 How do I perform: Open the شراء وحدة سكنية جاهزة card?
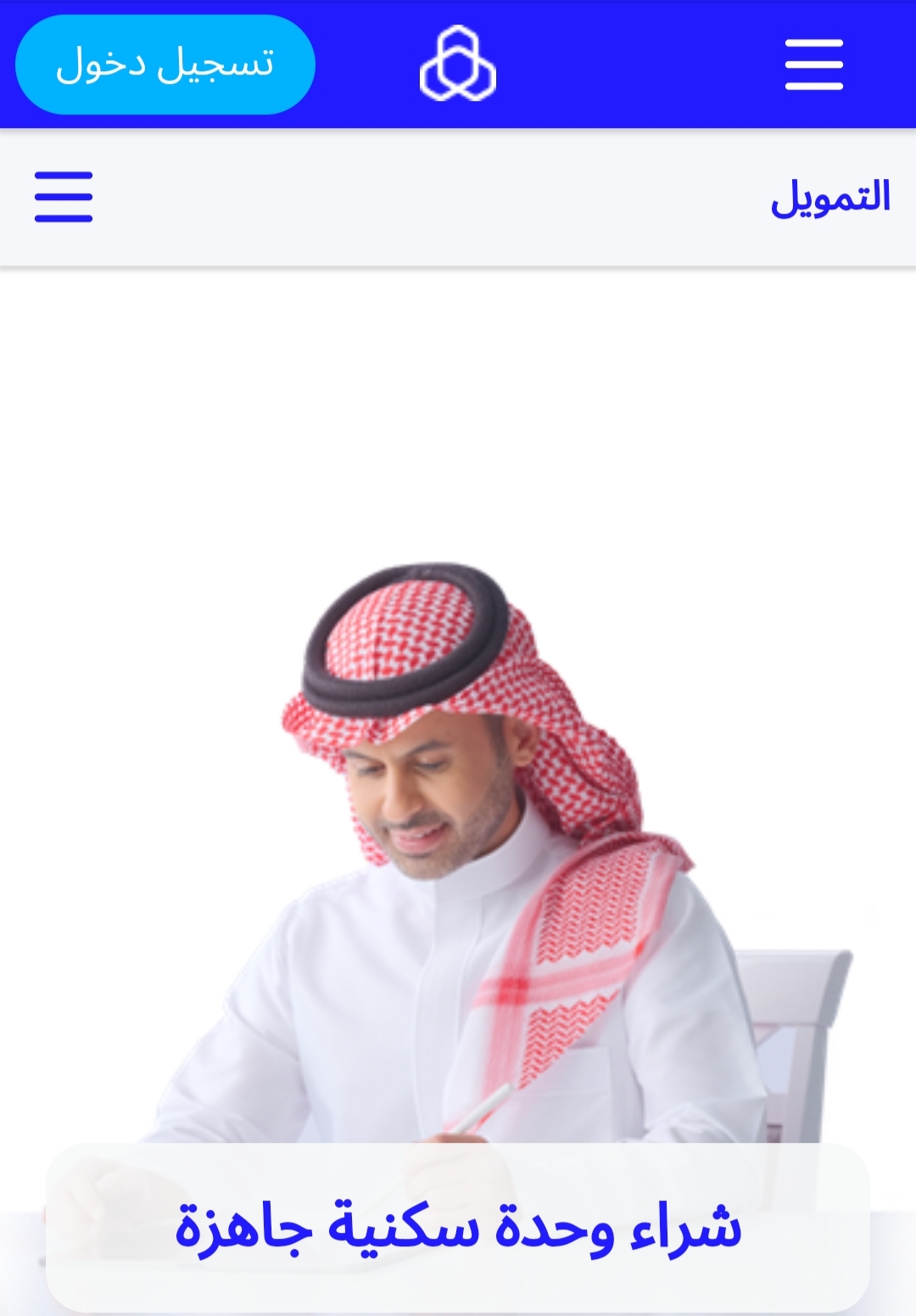tap(458, 1227)
